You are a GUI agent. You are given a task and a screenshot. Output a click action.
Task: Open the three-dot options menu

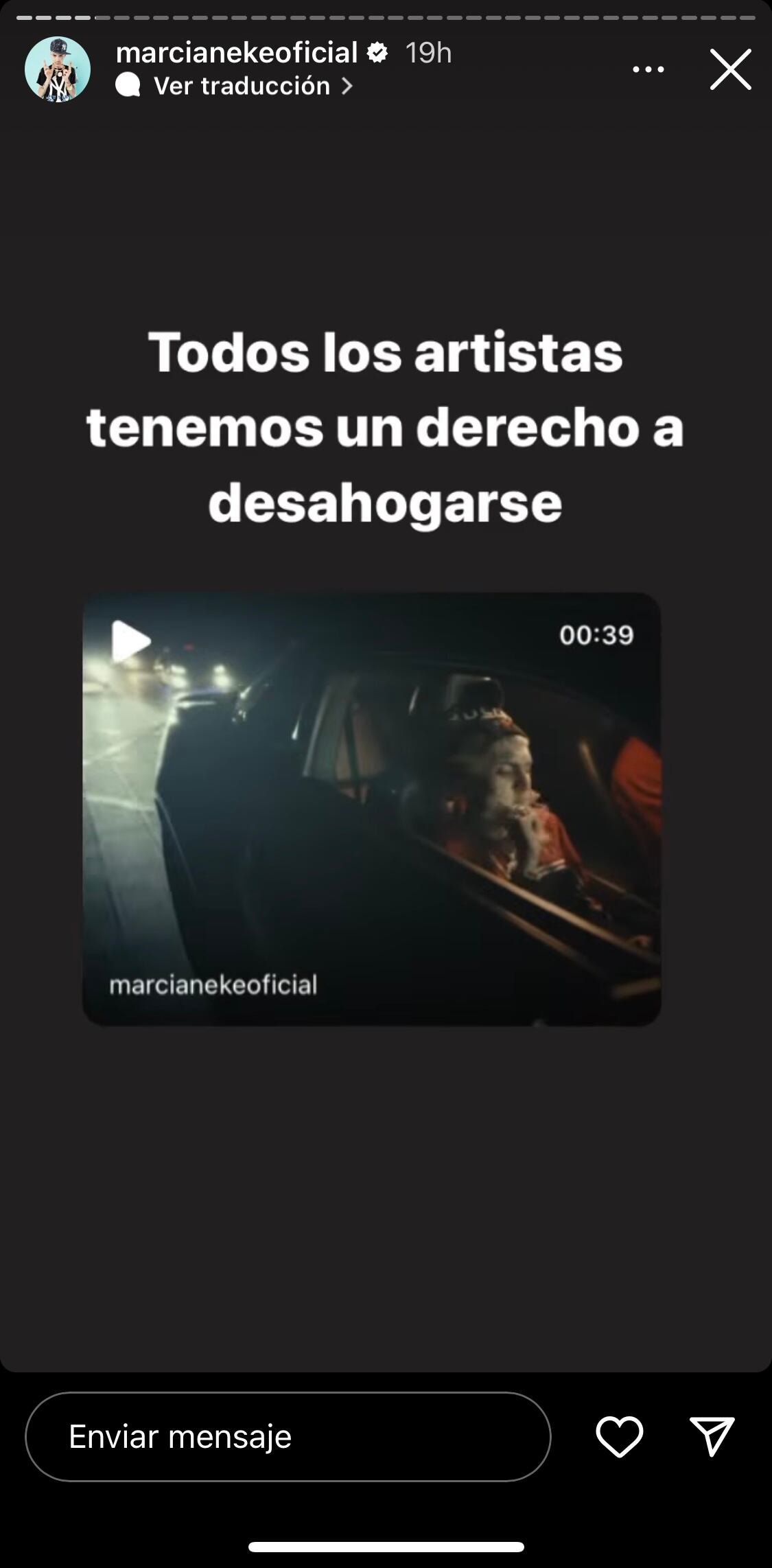click(x=648, y=69)
